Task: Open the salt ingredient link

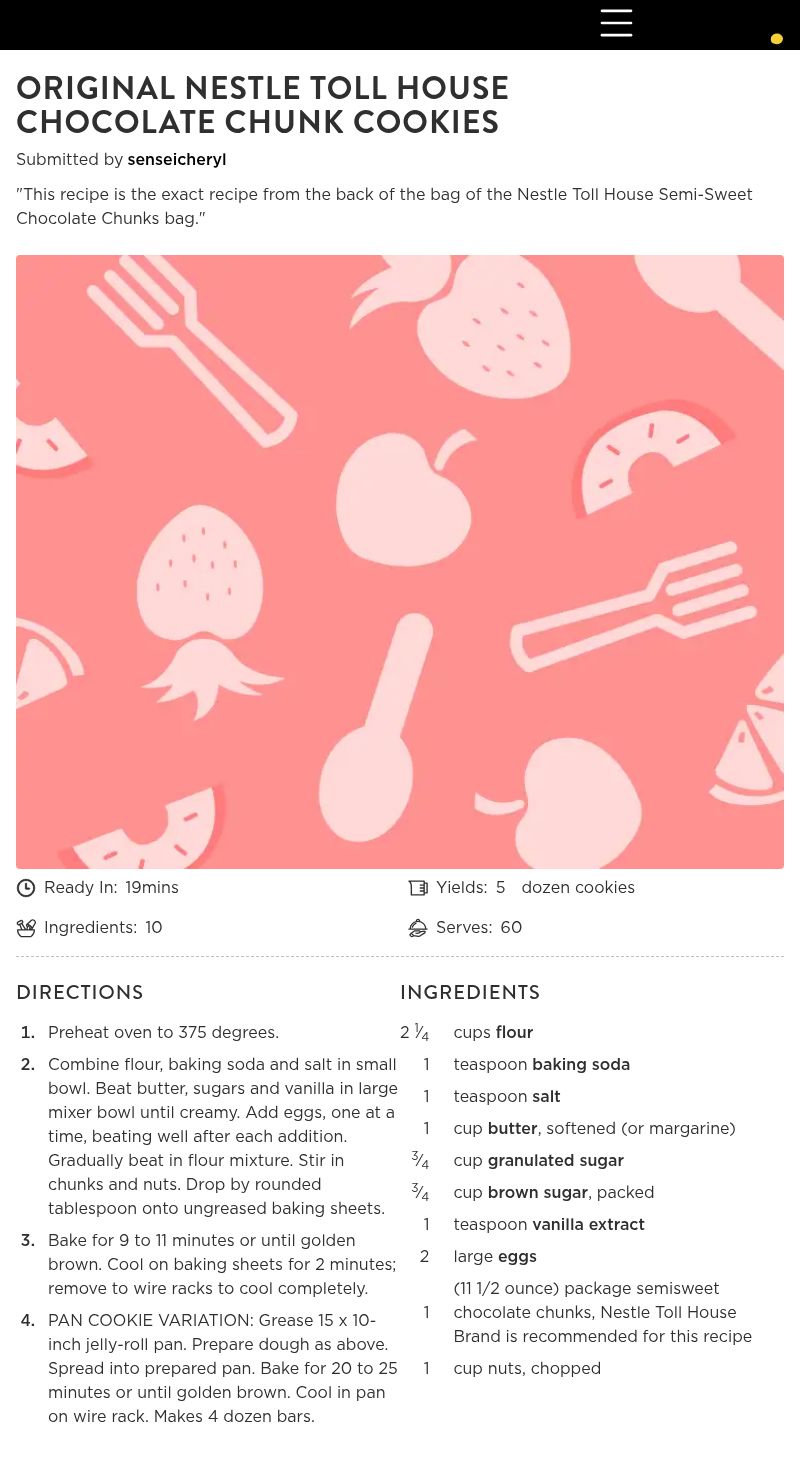Action: [x=546, y=1097]
